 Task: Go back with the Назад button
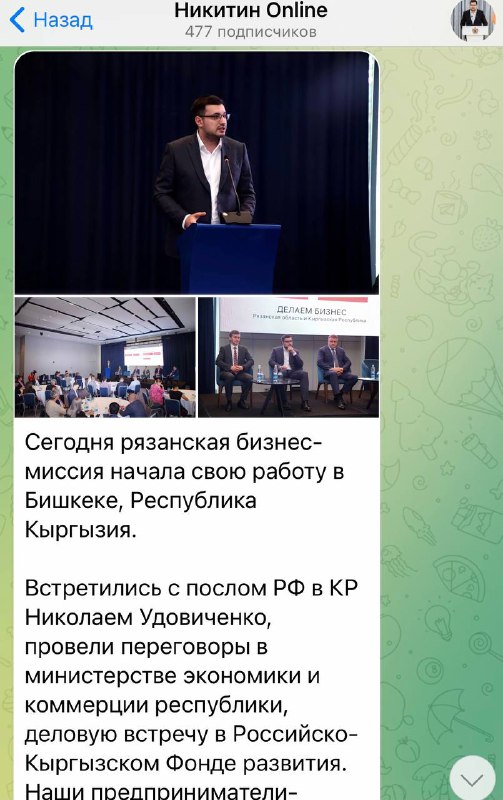coord(51,20)
